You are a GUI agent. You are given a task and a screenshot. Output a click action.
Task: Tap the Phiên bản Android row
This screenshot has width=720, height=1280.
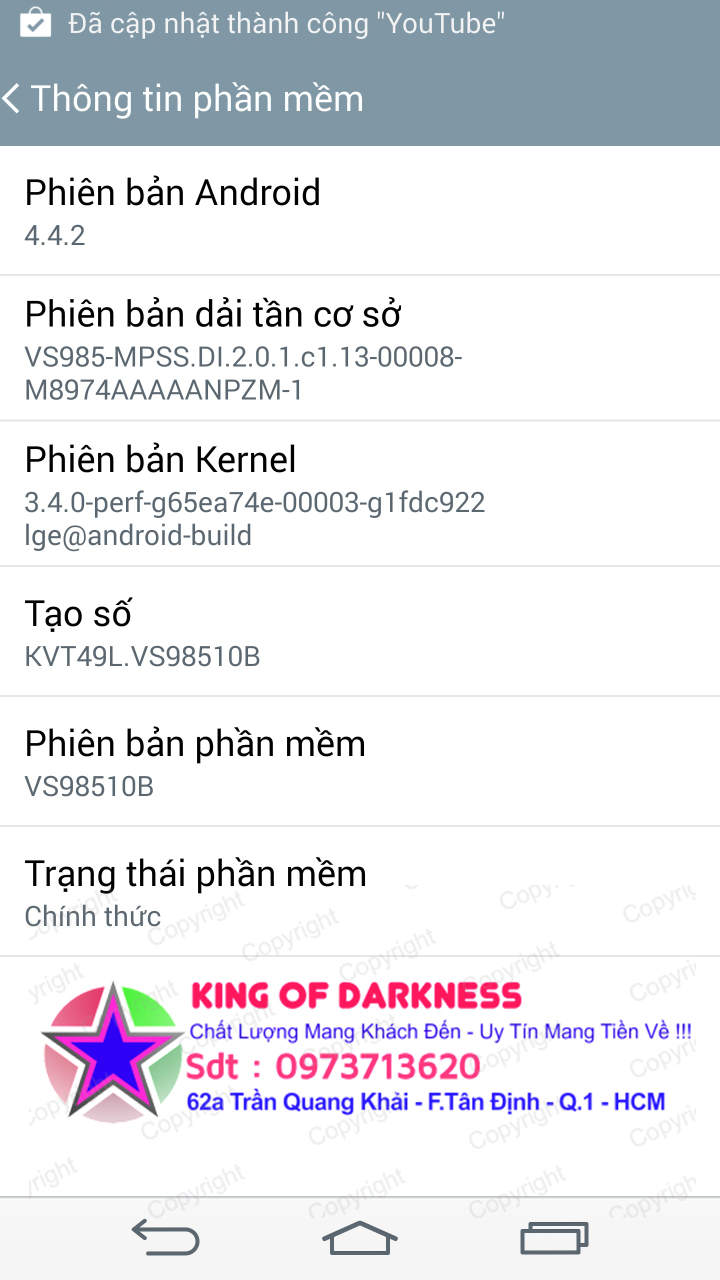[x=360, y=211]
